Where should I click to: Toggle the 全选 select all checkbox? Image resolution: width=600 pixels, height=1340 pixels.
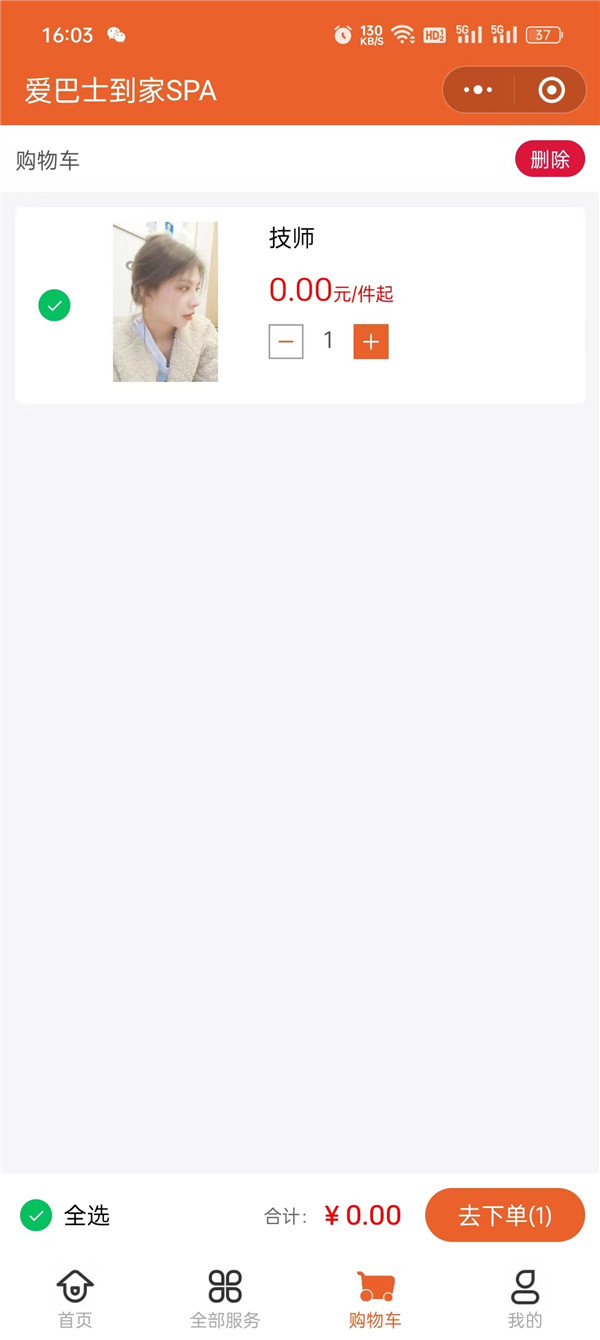coord(36,1216)
